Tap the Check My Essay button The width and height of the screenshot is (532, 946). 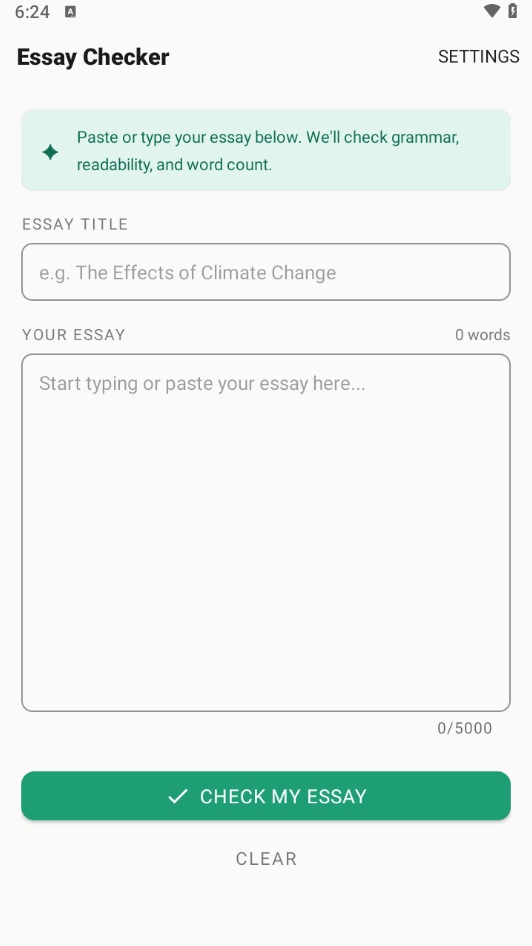click(266, 796)
